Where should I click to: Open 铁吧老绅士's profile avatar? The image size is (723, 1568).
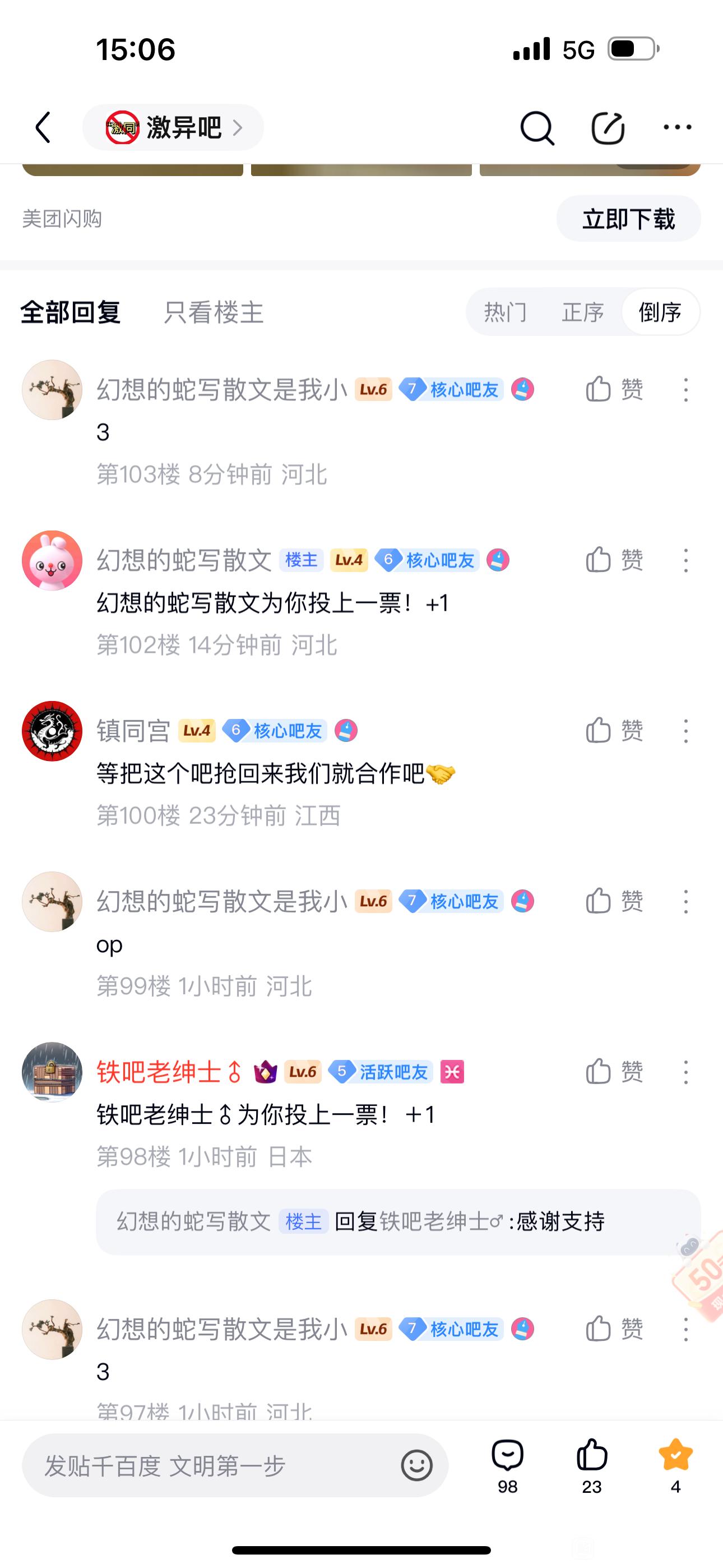click(x=52, y=1072)
